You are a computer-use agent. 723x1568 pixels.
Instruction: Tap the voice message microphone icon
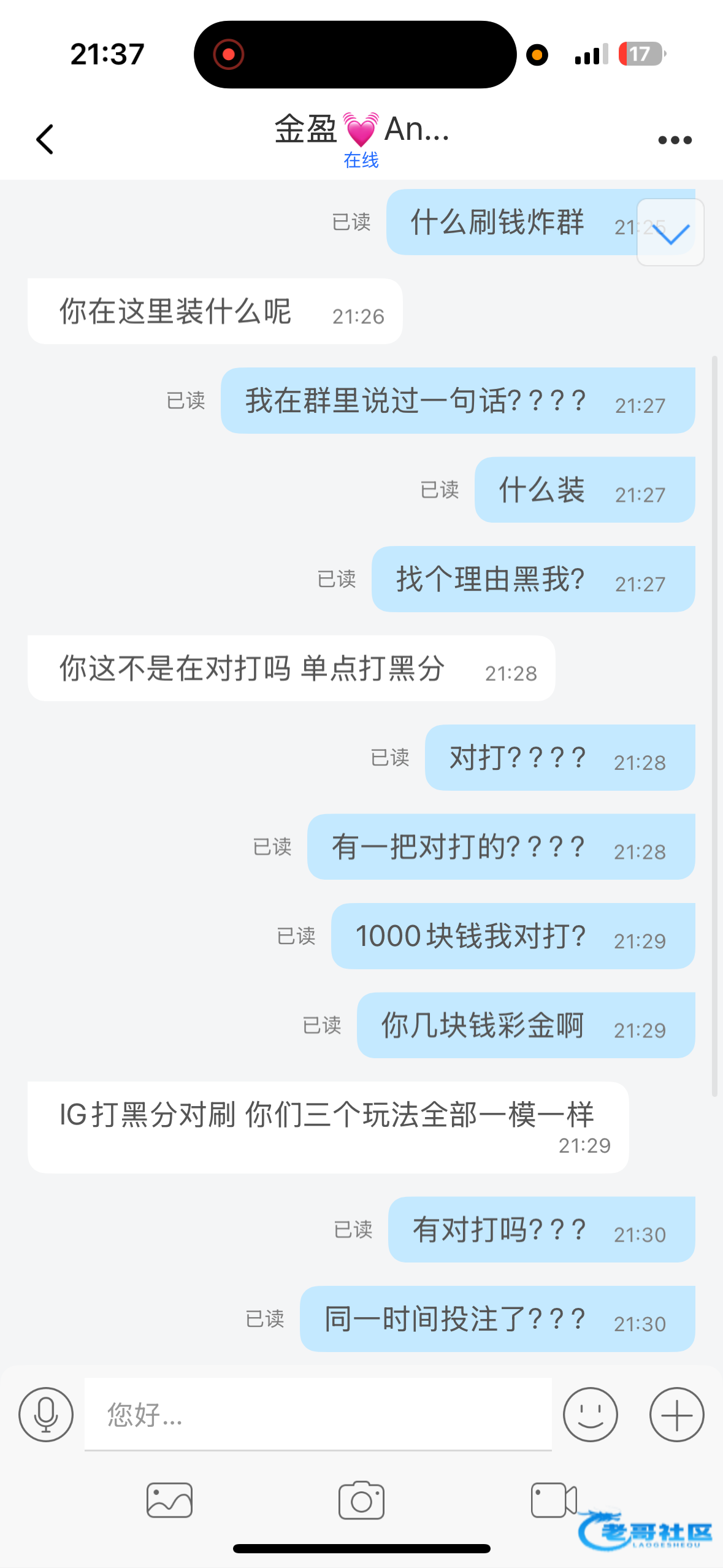(x=46, y=1415)
